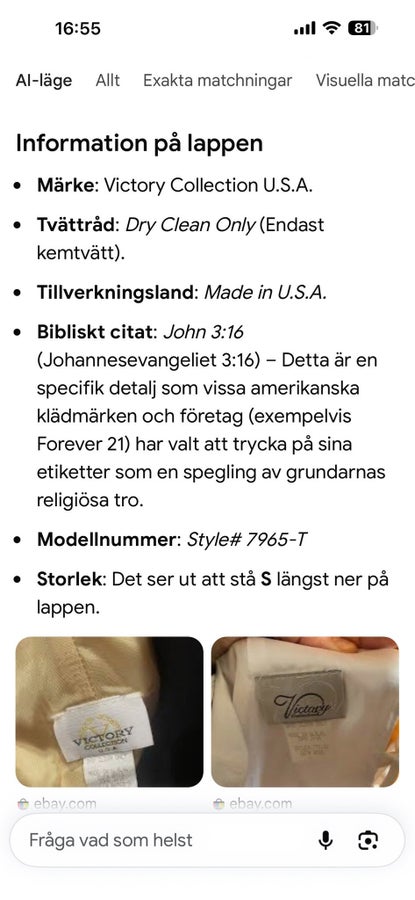Open the camera lens search icon
The width and height of the screenshot is (415, 900).
coord(367,841)
